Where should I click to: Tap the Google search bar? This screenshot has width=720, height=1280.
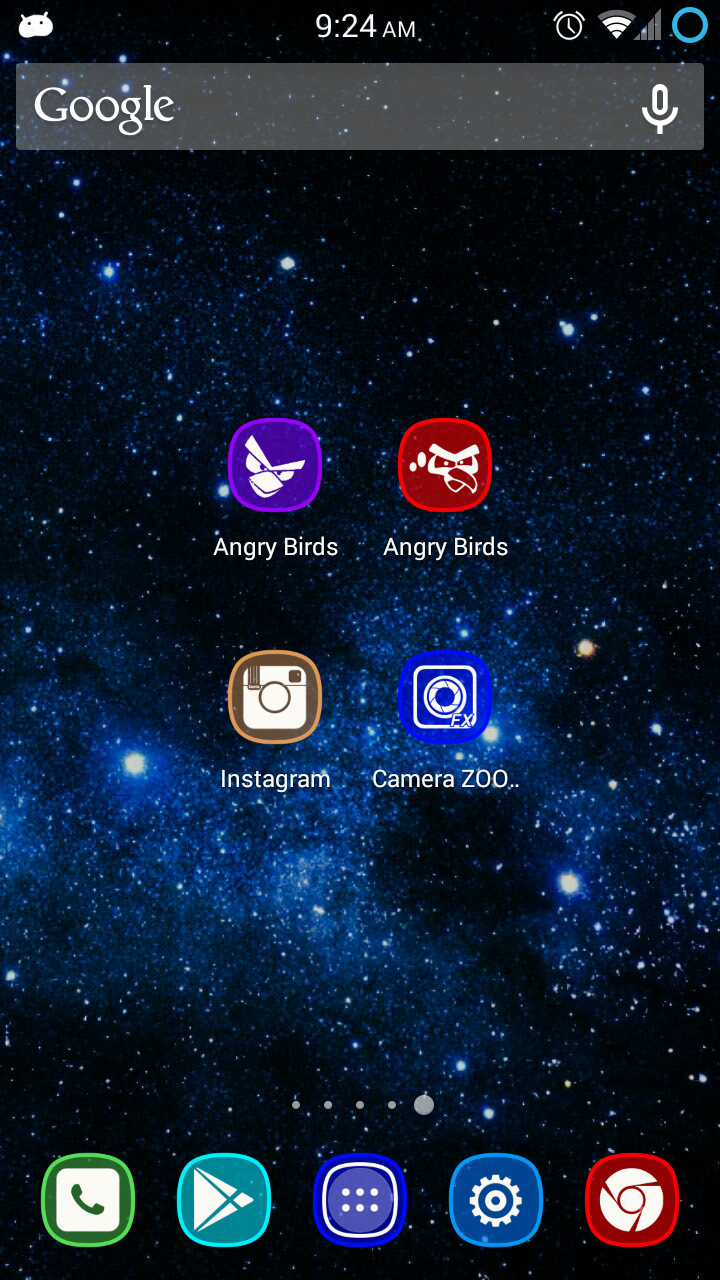click(360, 107)
